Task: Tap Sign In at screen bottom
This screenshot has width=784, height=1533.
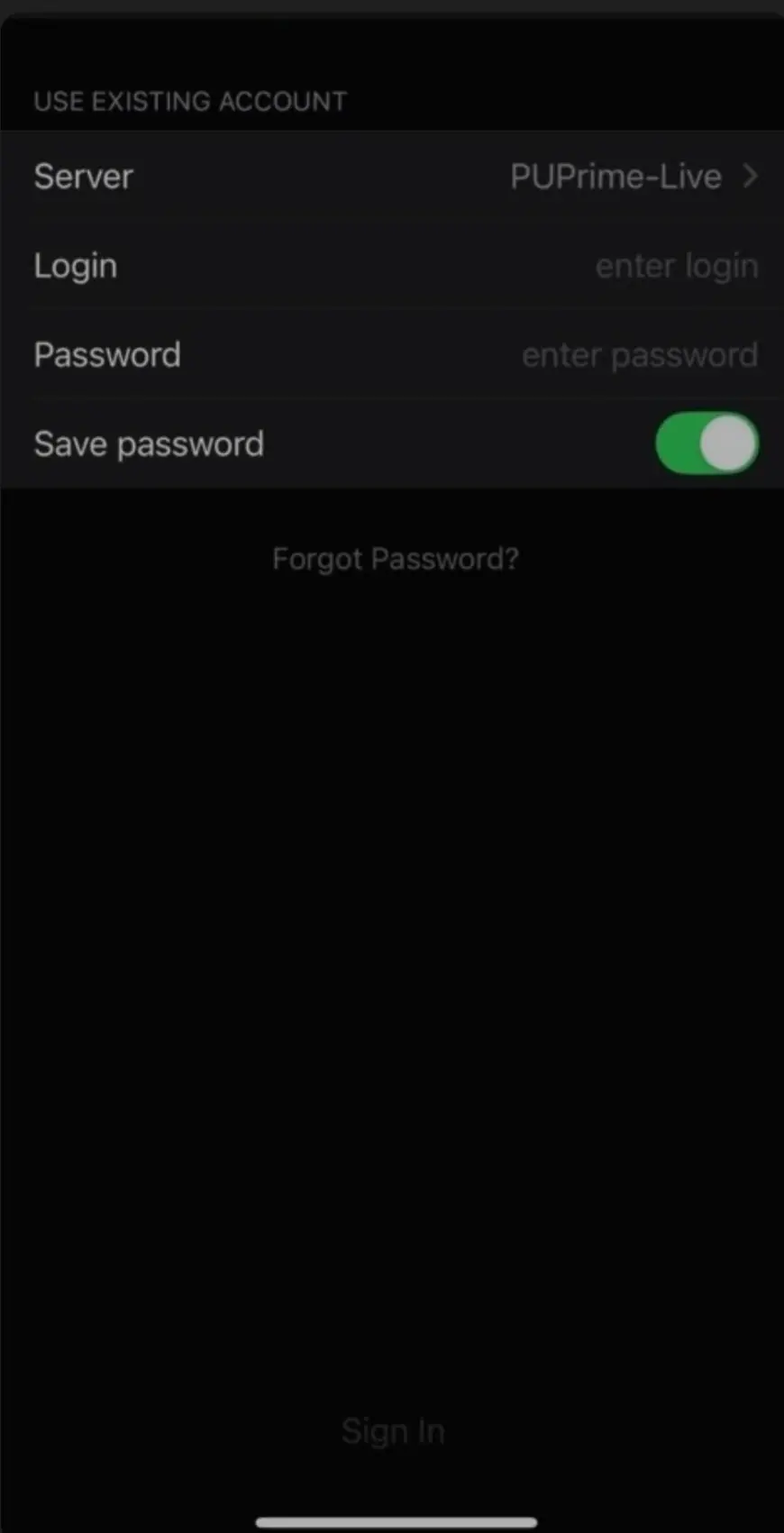Action: (x=394, y=1430)
